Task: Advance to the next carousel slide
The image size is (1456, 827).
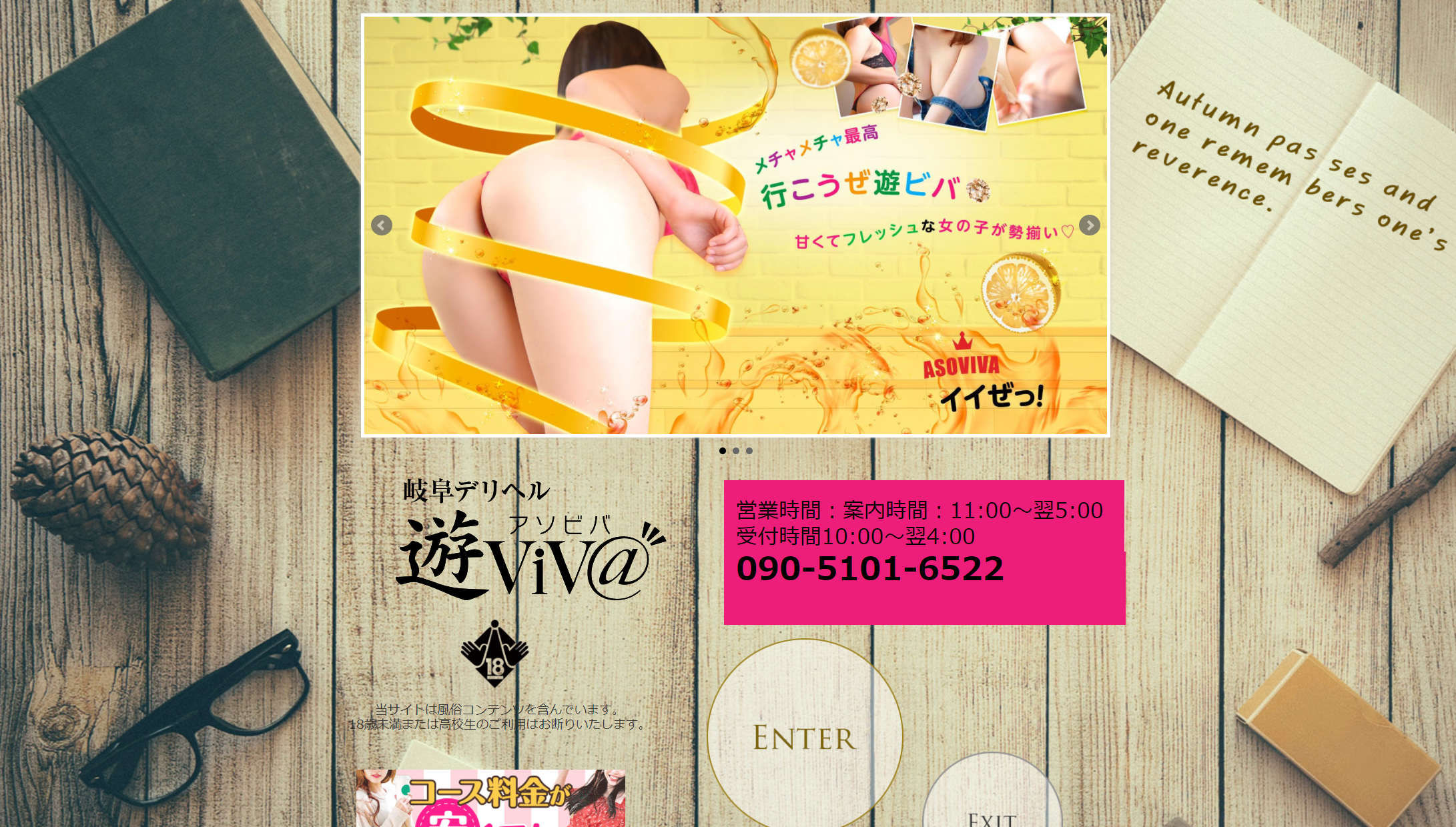Action: (1089, 225)
